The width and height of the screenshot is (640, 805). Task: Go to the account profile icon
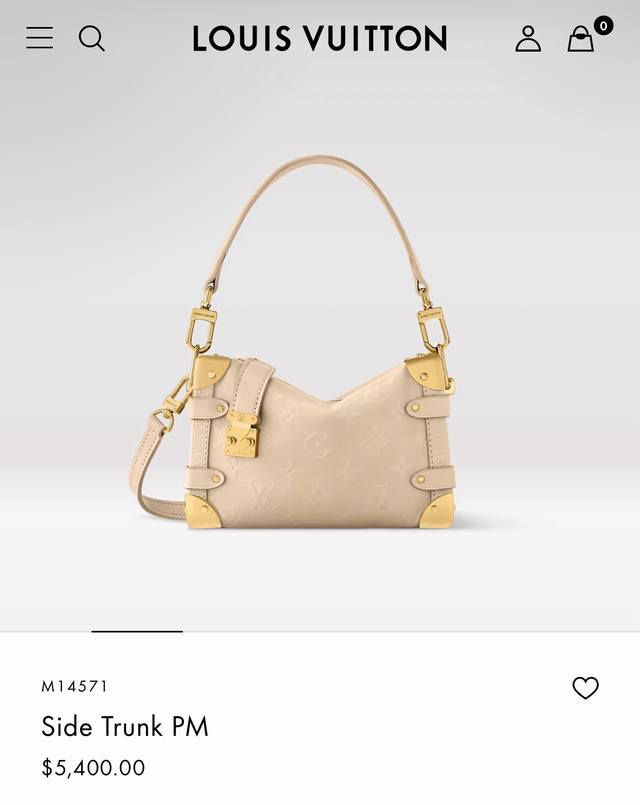point(528,38)
